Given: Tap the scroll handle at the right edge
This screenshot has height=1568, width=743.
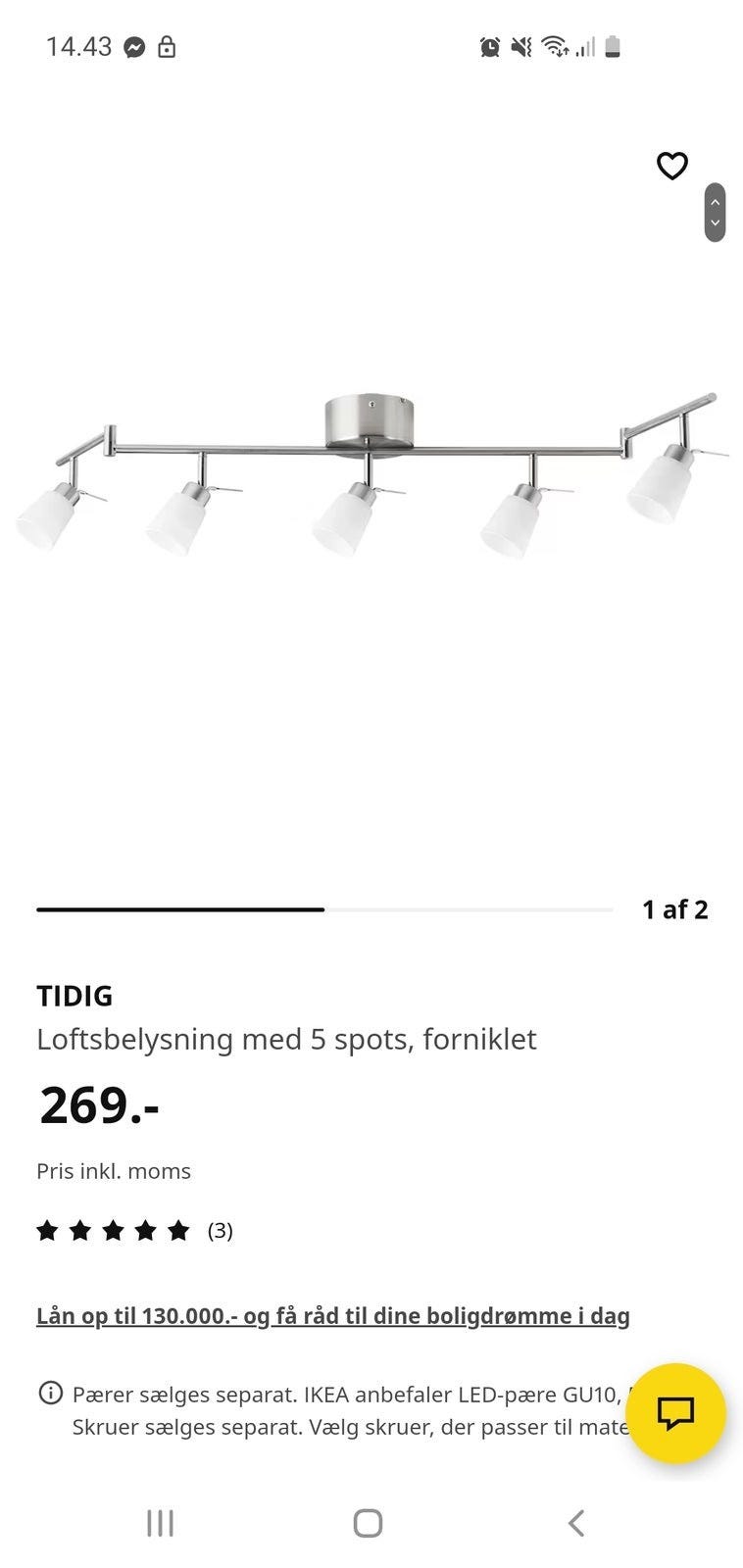Looking at the screenshot, I should point(715,212).
